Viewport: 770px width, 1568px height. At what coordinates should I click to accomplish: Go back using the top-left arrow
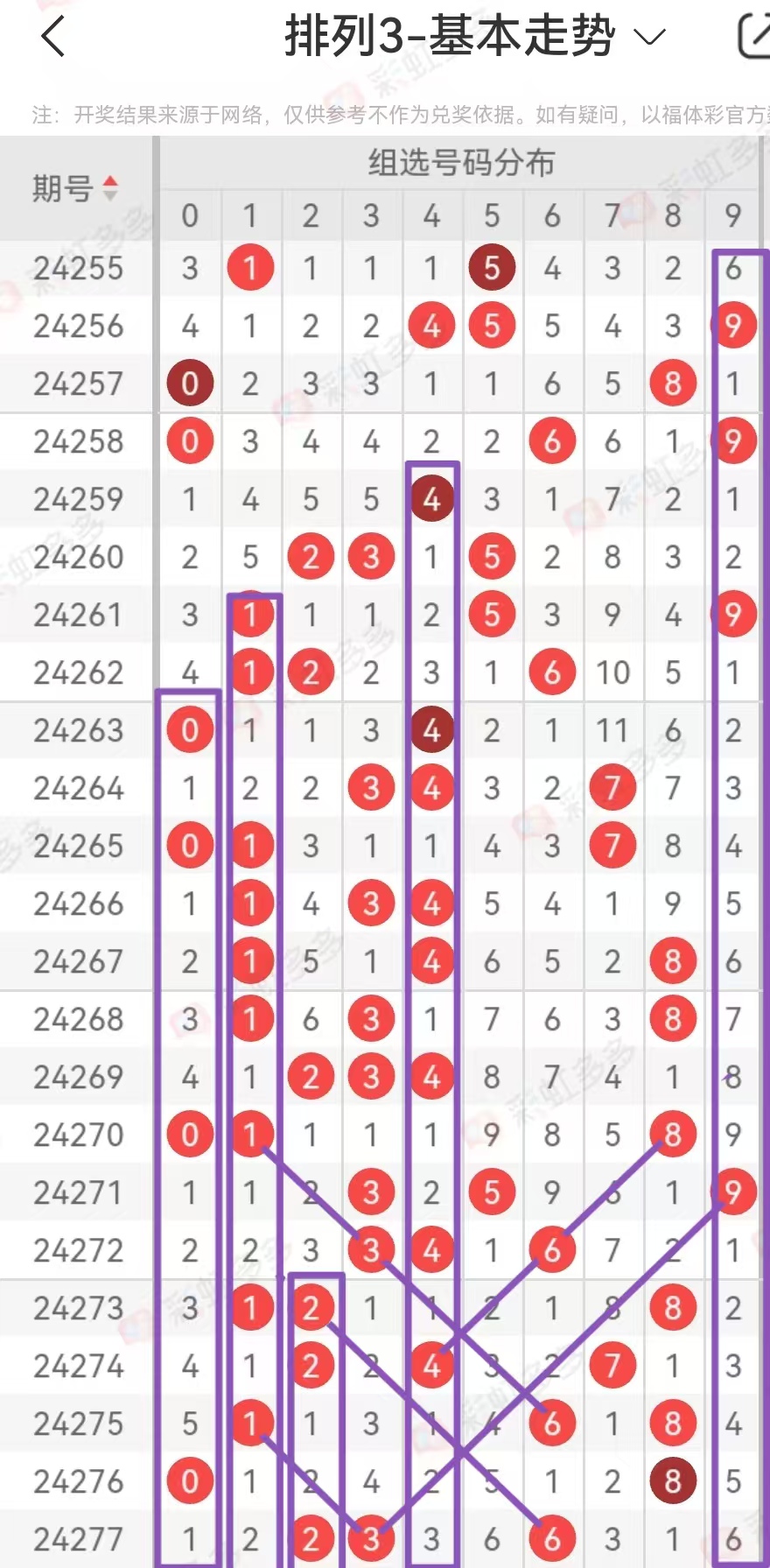point(53,37)
